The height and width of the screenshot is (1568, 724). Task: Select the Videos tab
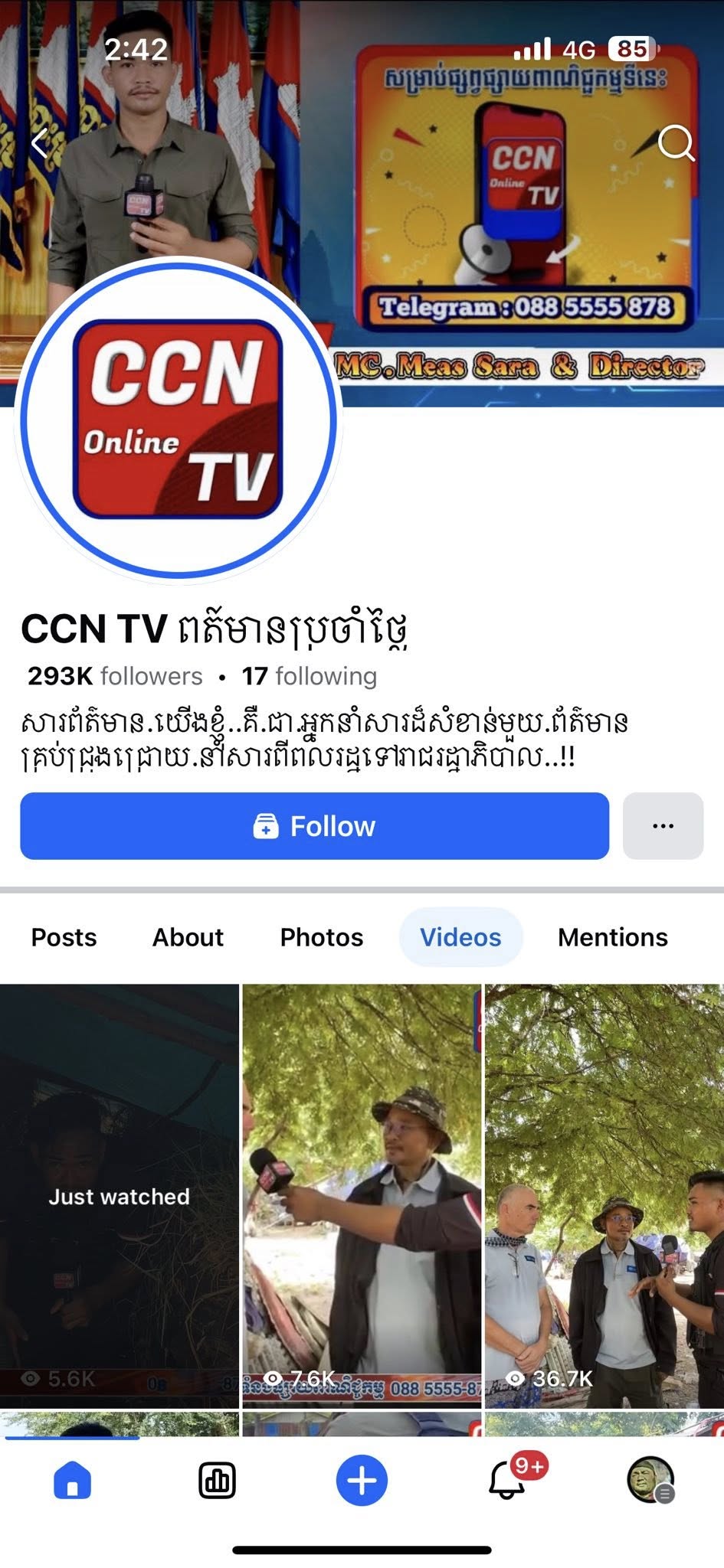pyautogui.click(x=460, y=937)
